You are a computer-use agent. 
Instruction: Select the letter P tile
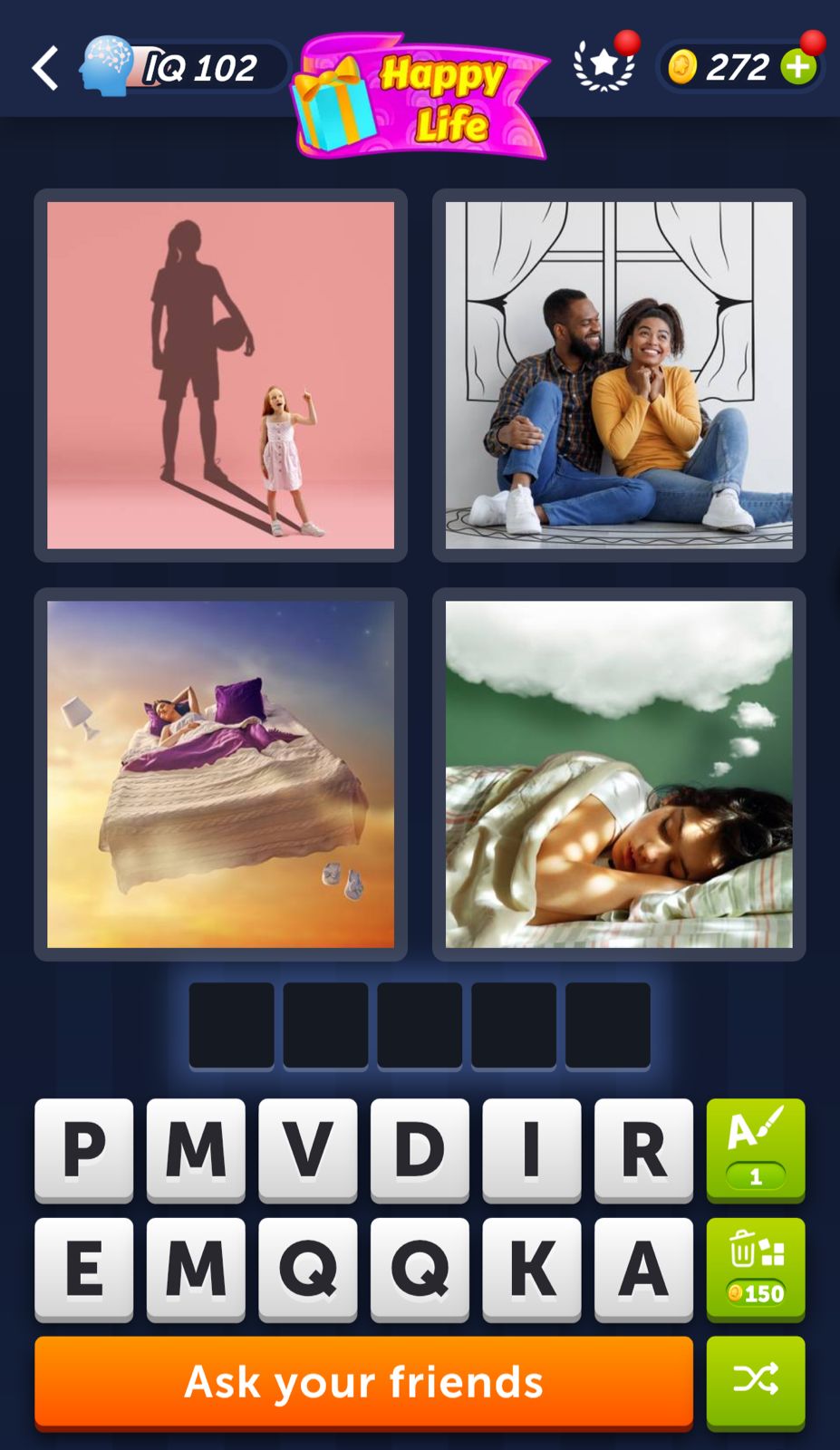(x=84, y=1149)
